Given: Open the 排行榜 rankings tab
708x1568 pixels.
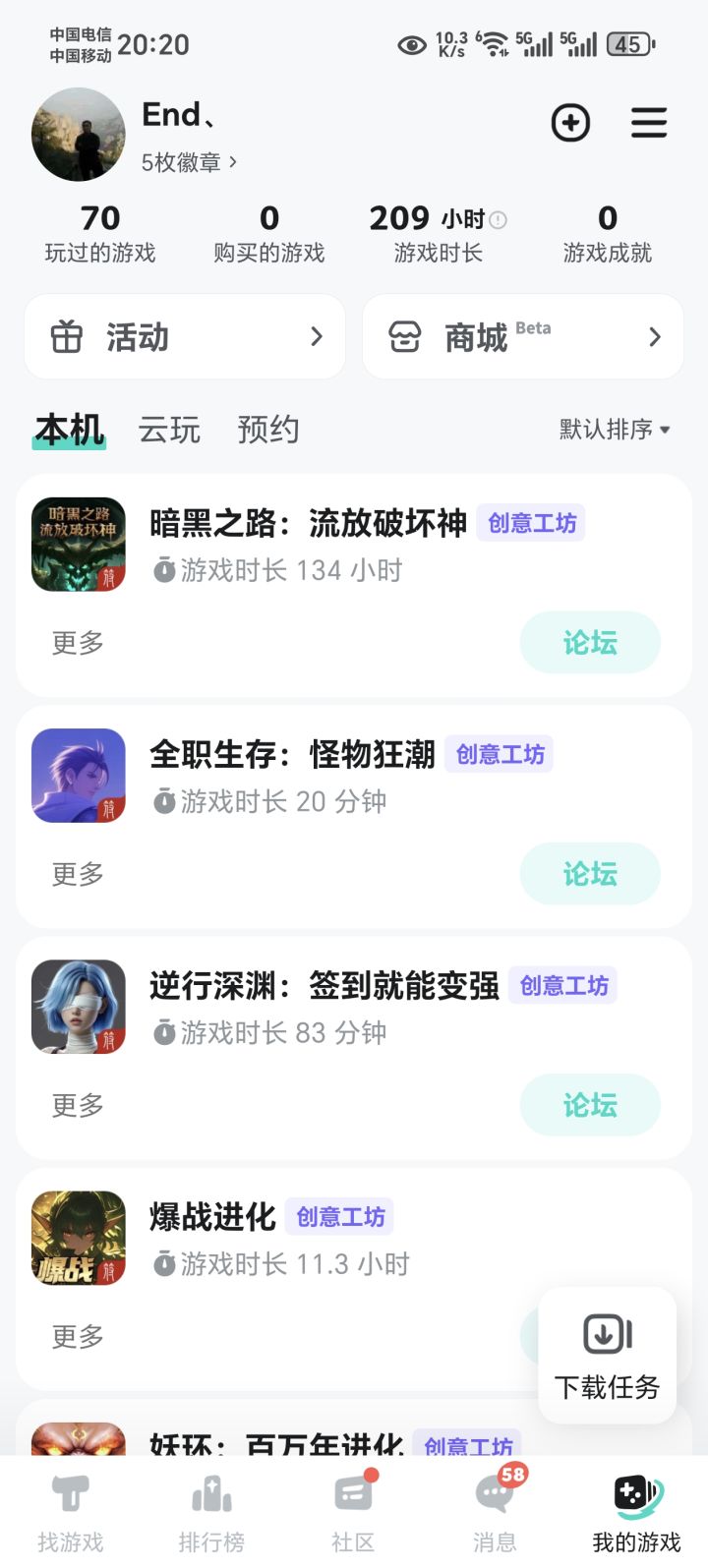Looking at the screenshot, I should pyautogui.click(x=211, y=1514).
